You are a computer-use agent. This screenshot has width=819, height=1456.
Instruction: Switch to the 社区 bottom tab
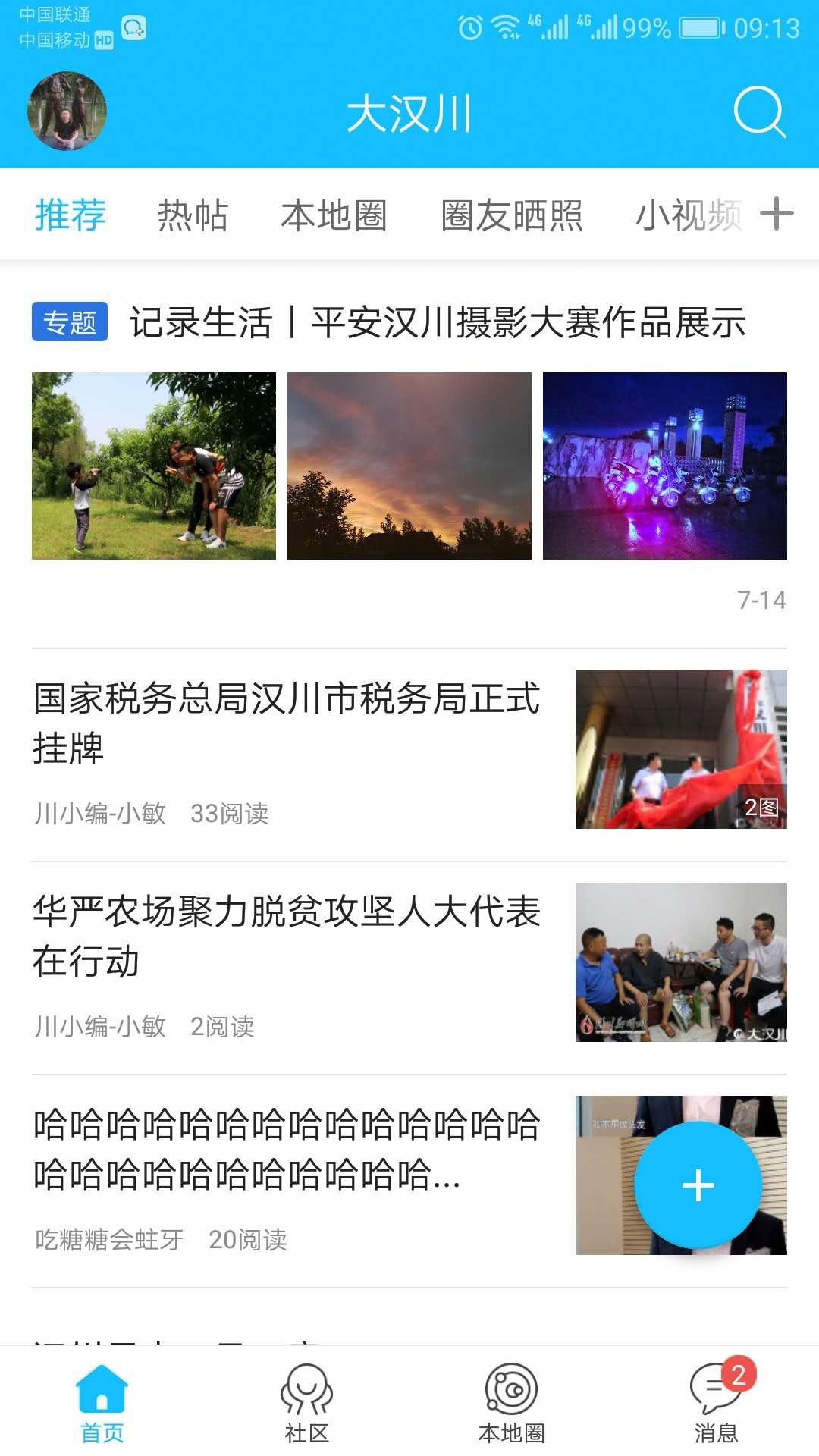pyautogui.click(x=306, y=1404)
